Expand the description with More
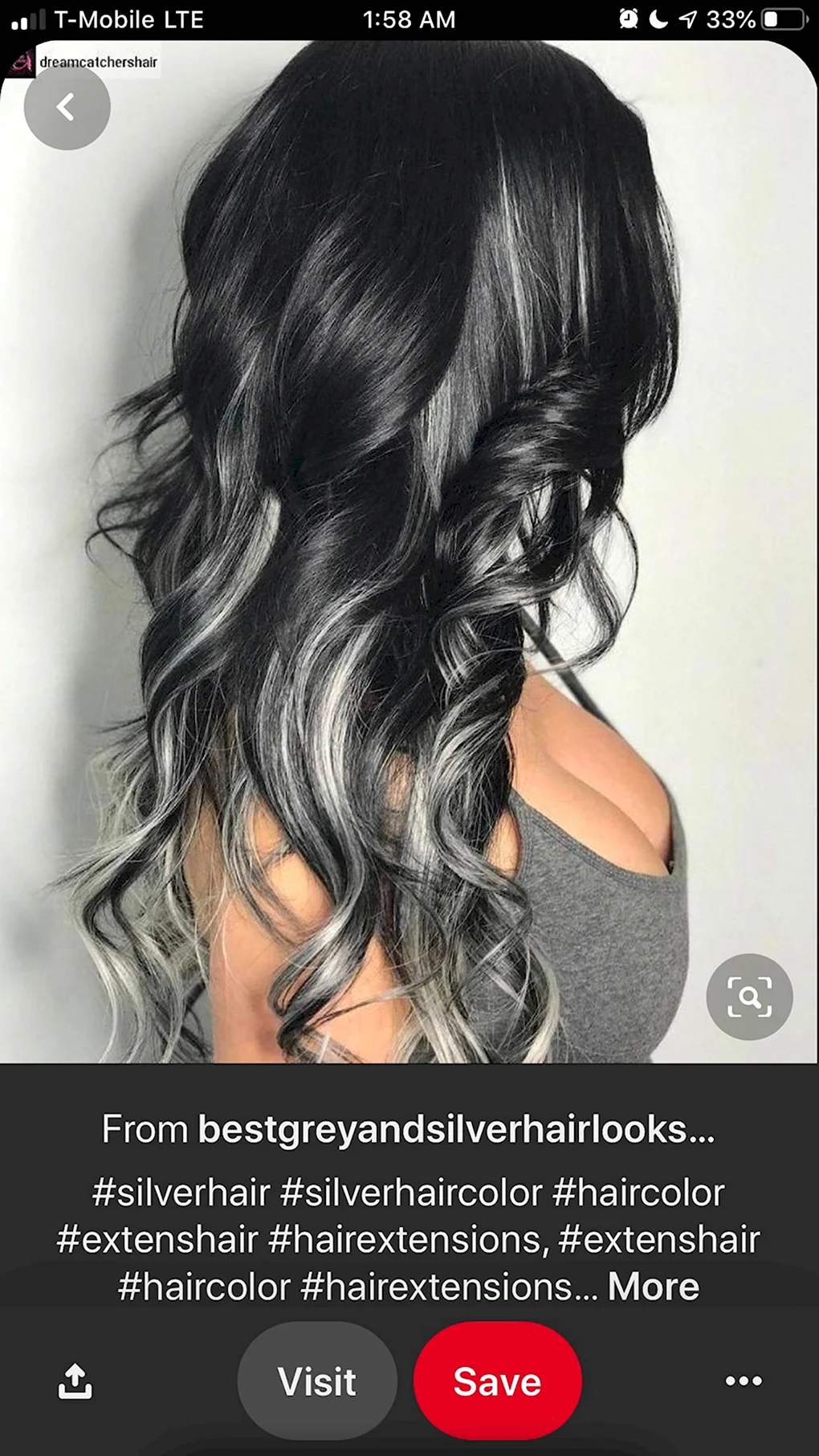819x1456 pixels. pos(653,1287)
